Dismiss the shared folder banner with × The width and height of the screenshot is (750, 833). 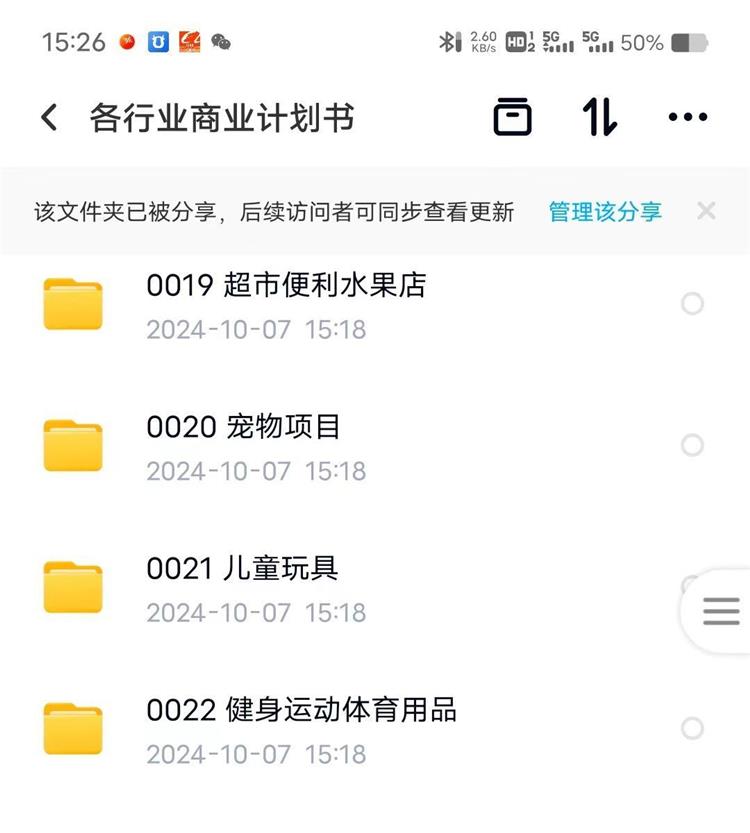point(707,211)
